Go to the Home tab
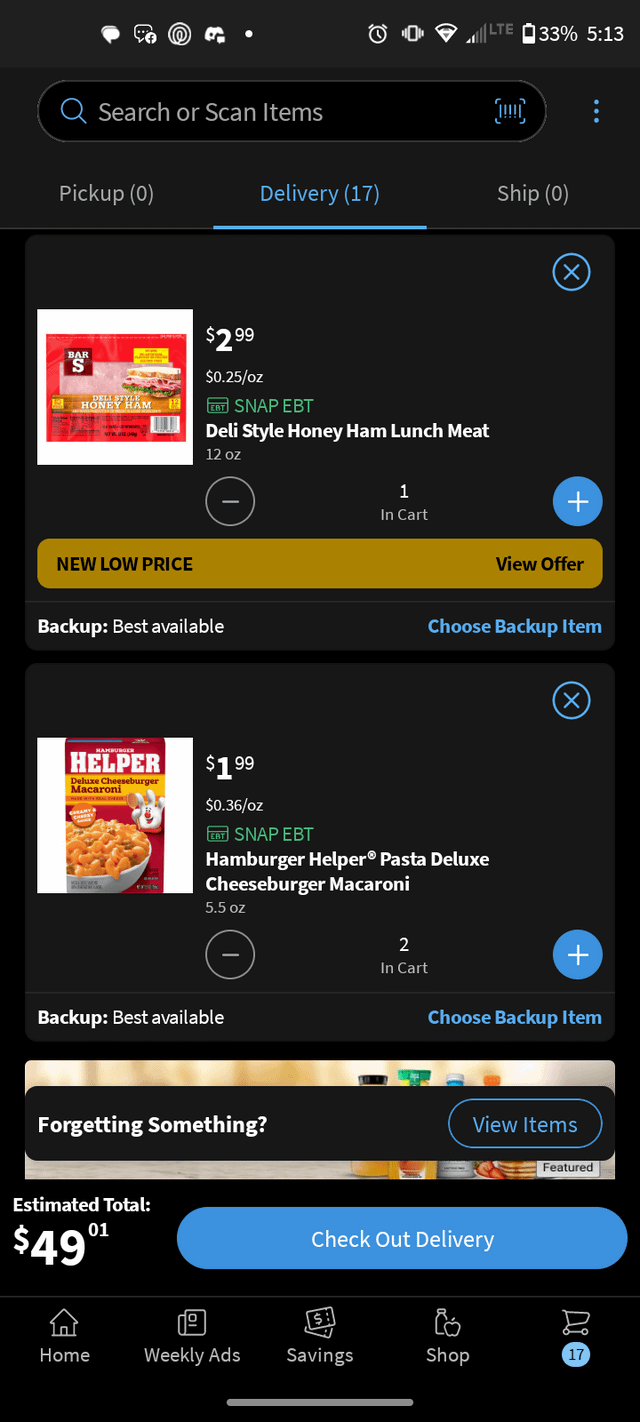 [64, 1337]
